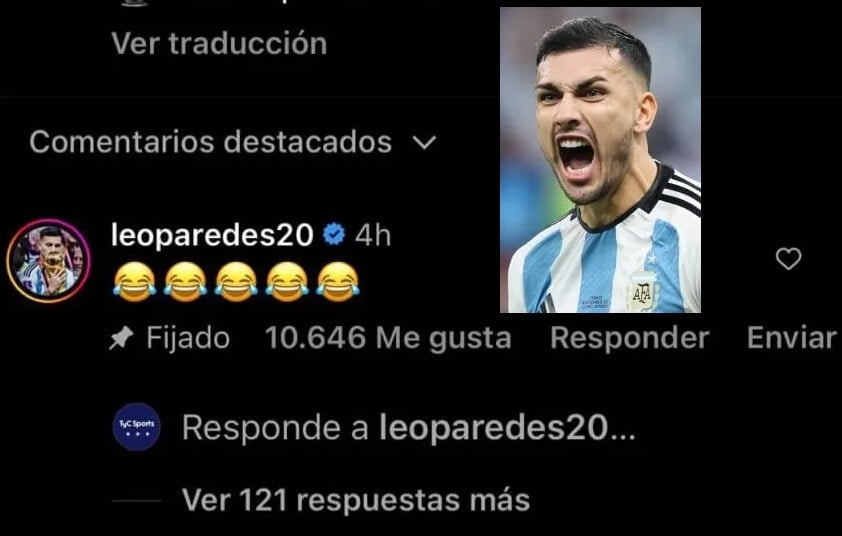Tap Ver traducción to translate the caption

219,44
